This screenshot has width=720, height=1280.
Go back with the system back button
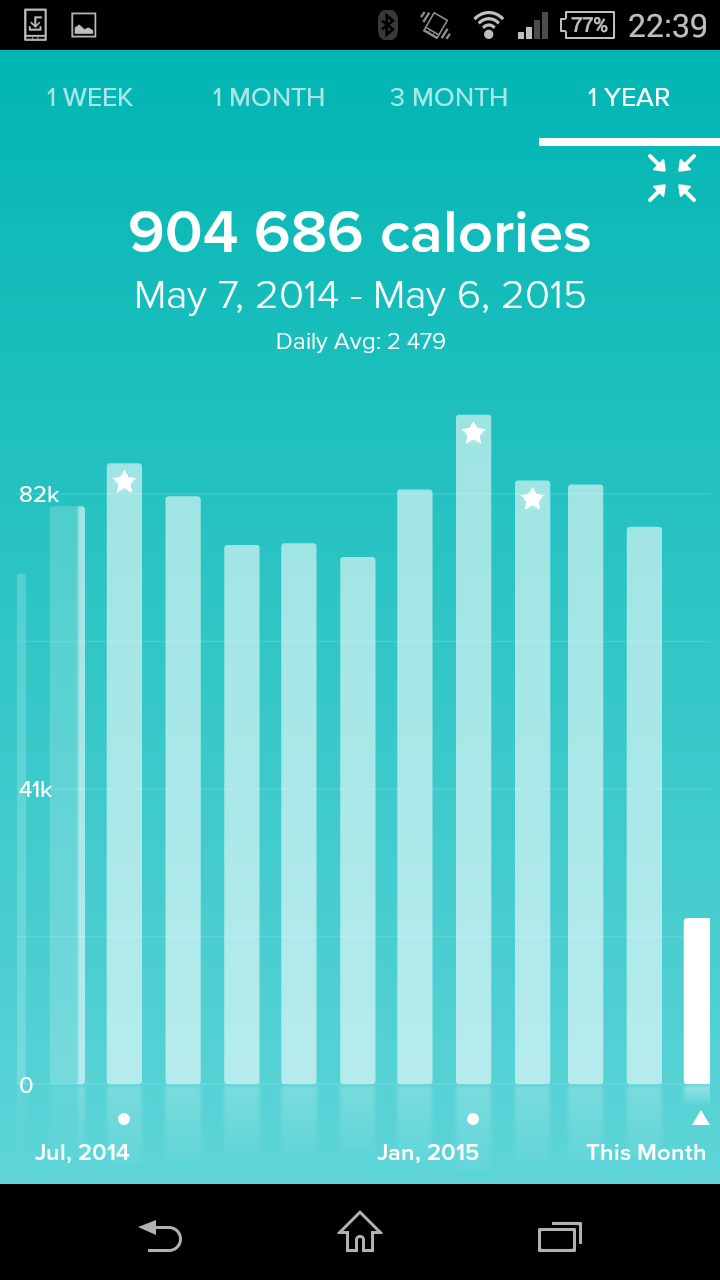pos(160,1235)
